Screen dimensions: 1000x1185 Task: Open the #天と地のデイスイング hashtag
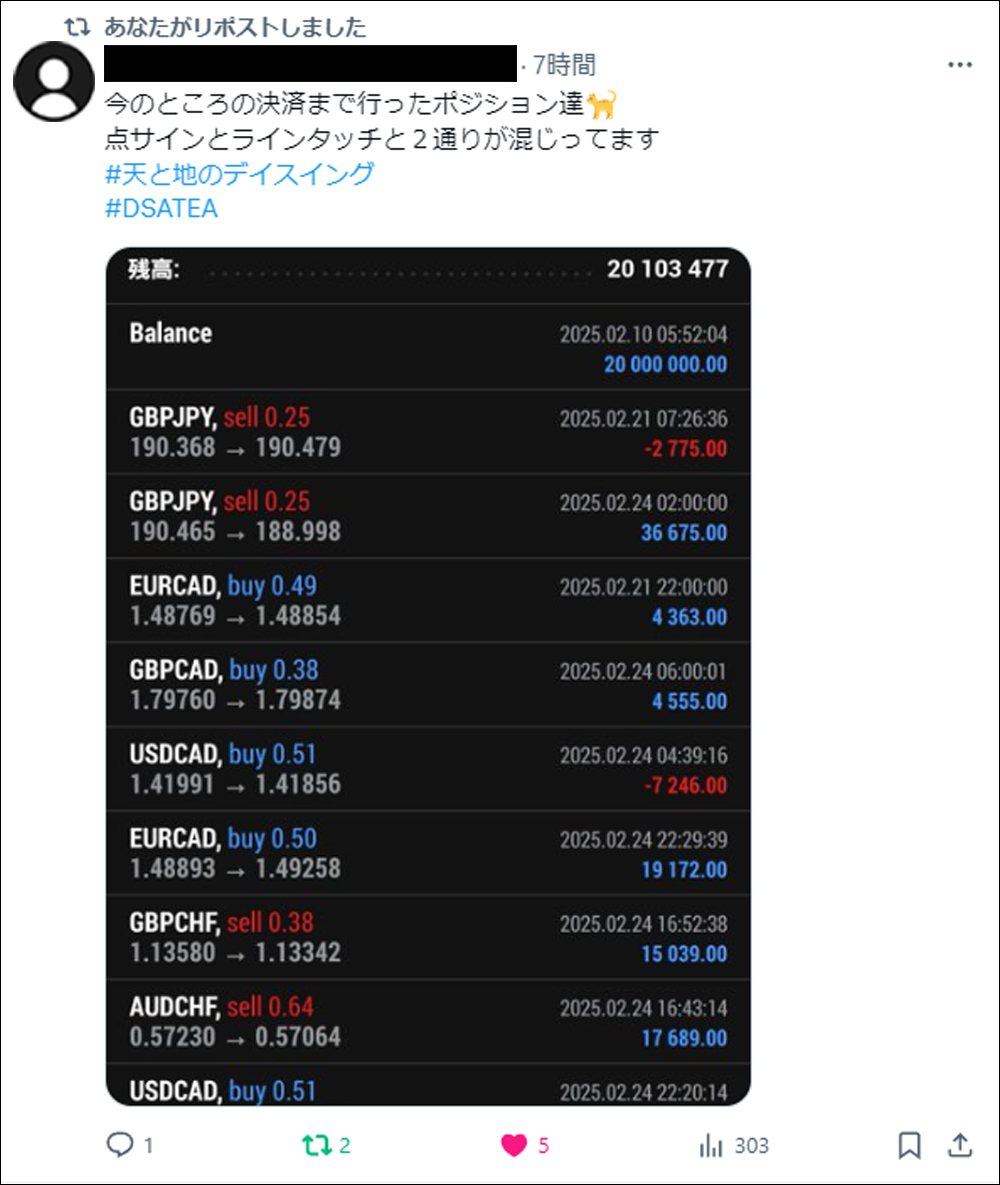[239, 174]
